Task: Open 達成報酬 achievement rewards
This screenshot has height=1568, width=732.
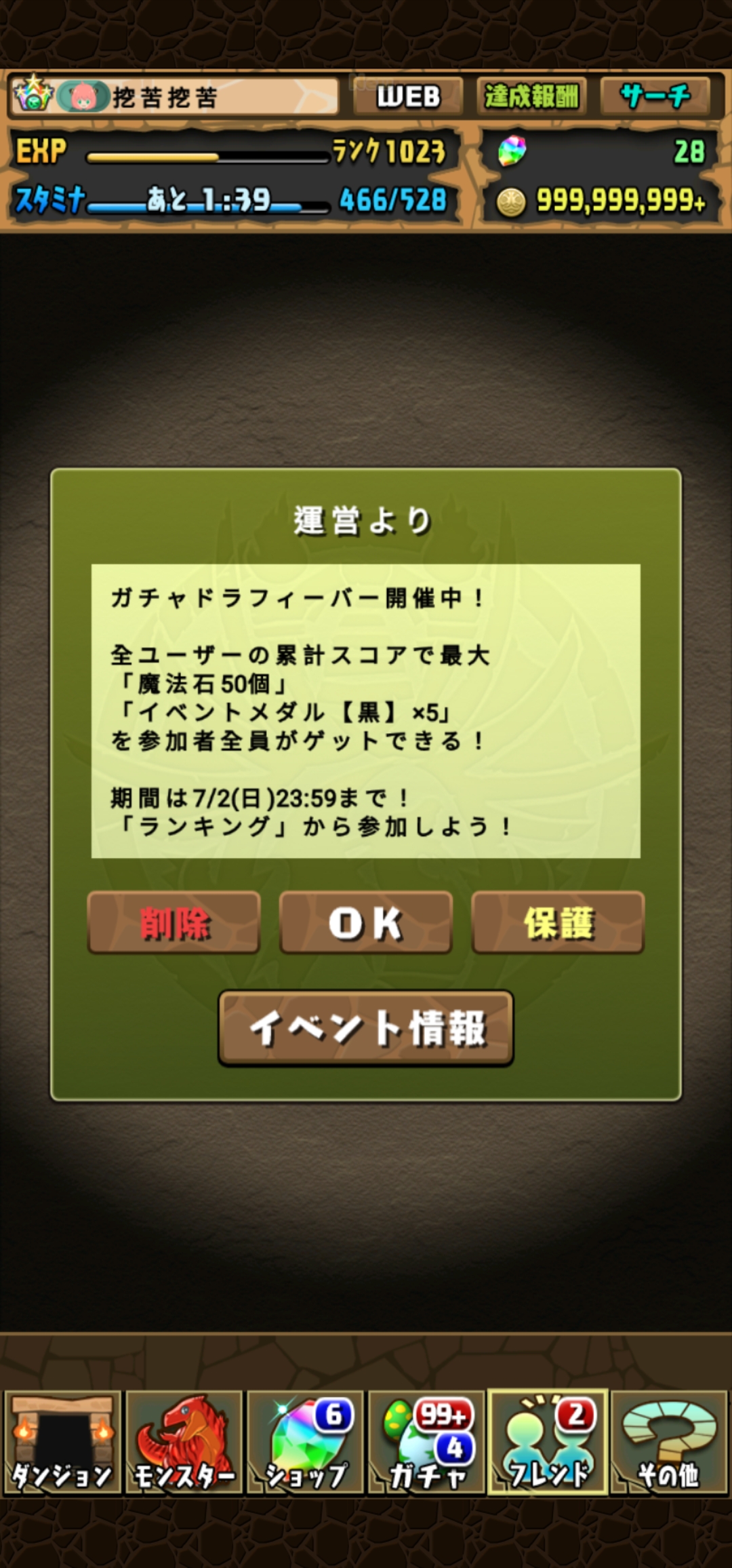Action: tap(531, 96)
